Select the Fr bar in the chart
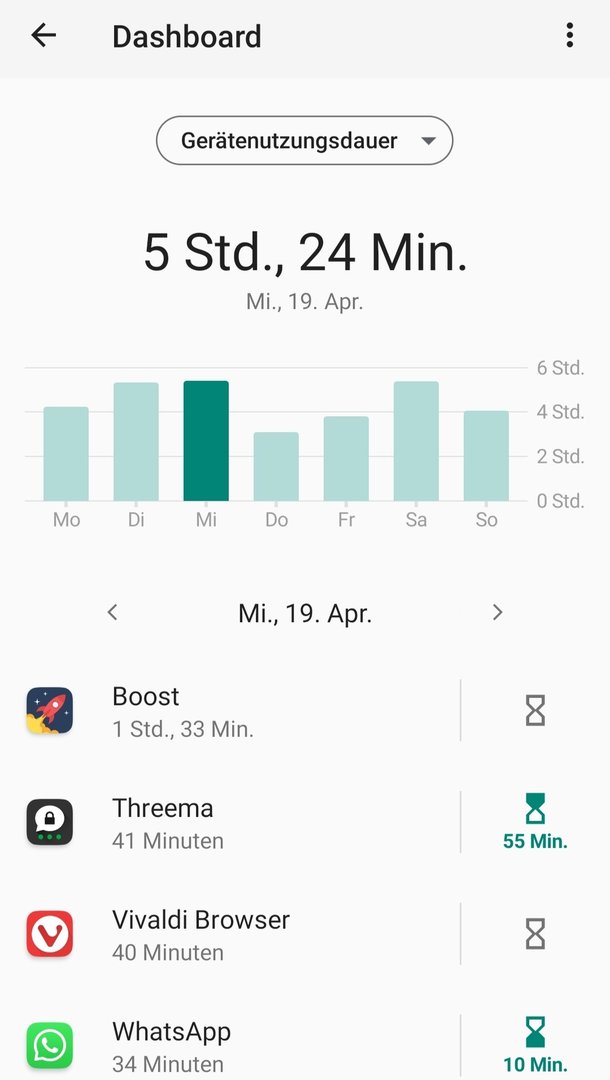Screen dimensions: 610x1080 point(346,458)
